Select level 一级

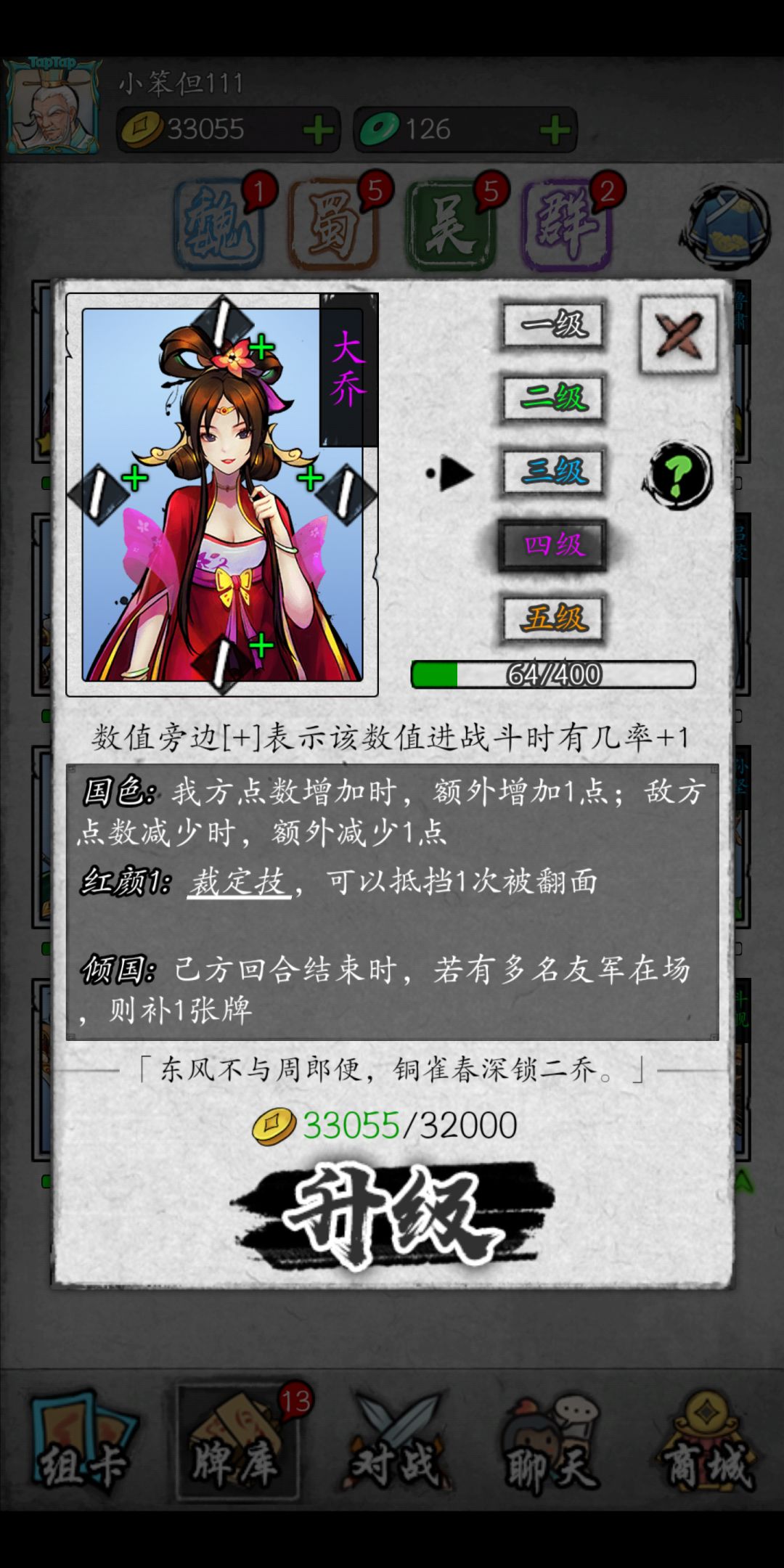(x=553, y=327)
